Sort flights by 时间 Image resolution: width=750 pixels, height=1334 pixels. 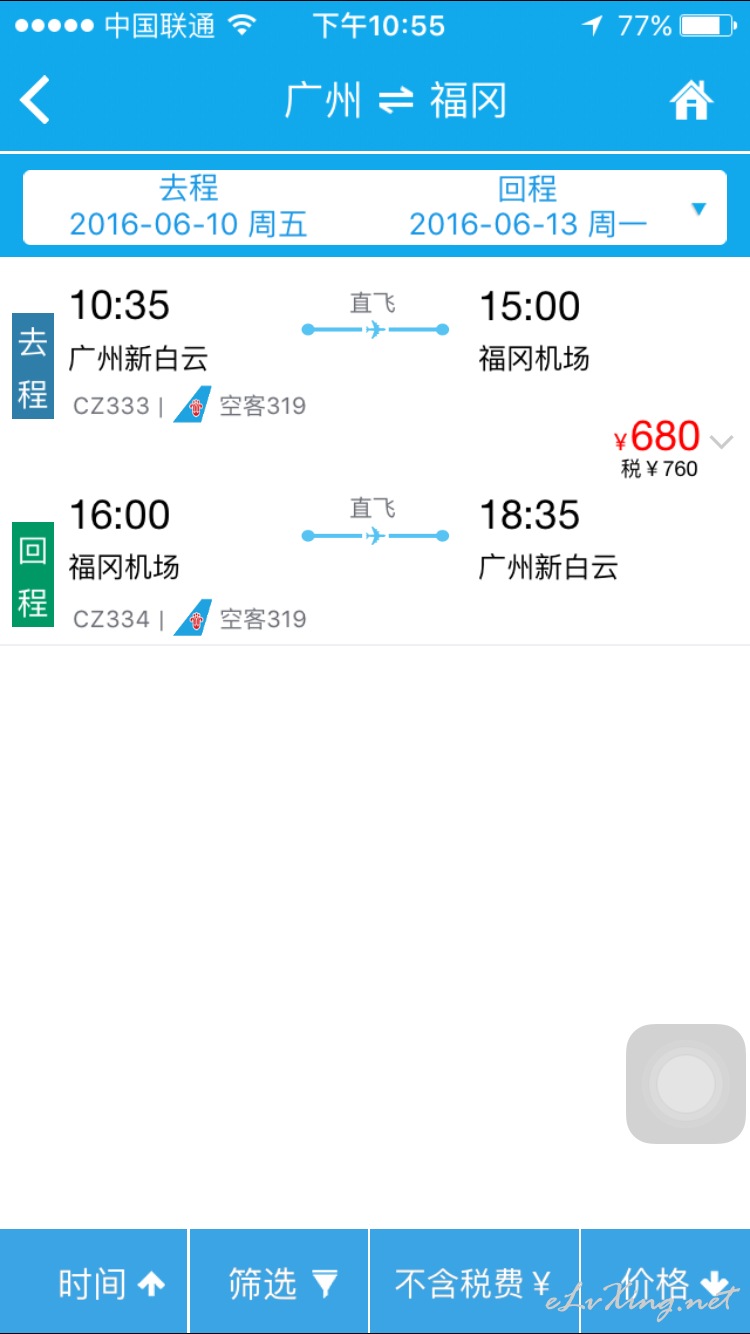[94, 1282]
